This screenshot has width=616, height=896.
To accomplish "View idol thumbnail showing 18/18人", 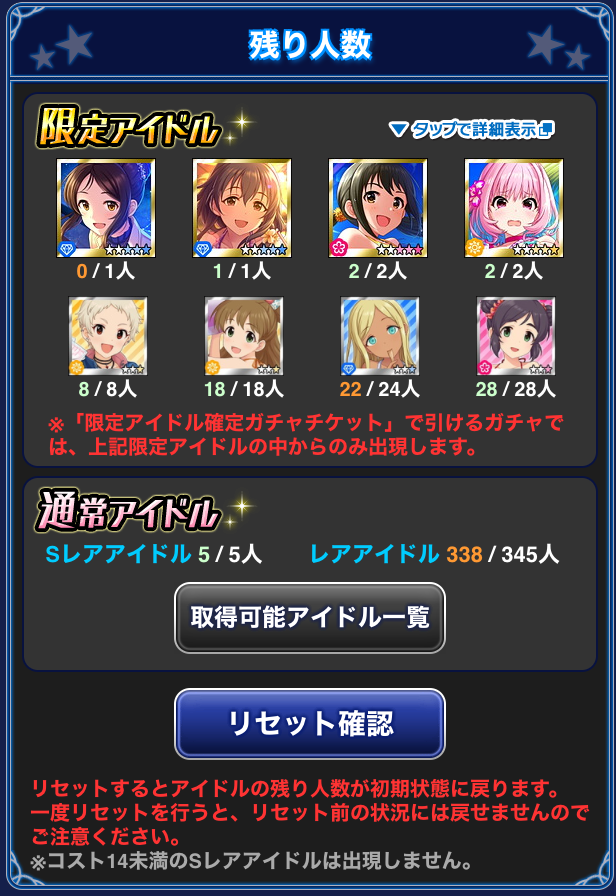I will click(244, 336).
